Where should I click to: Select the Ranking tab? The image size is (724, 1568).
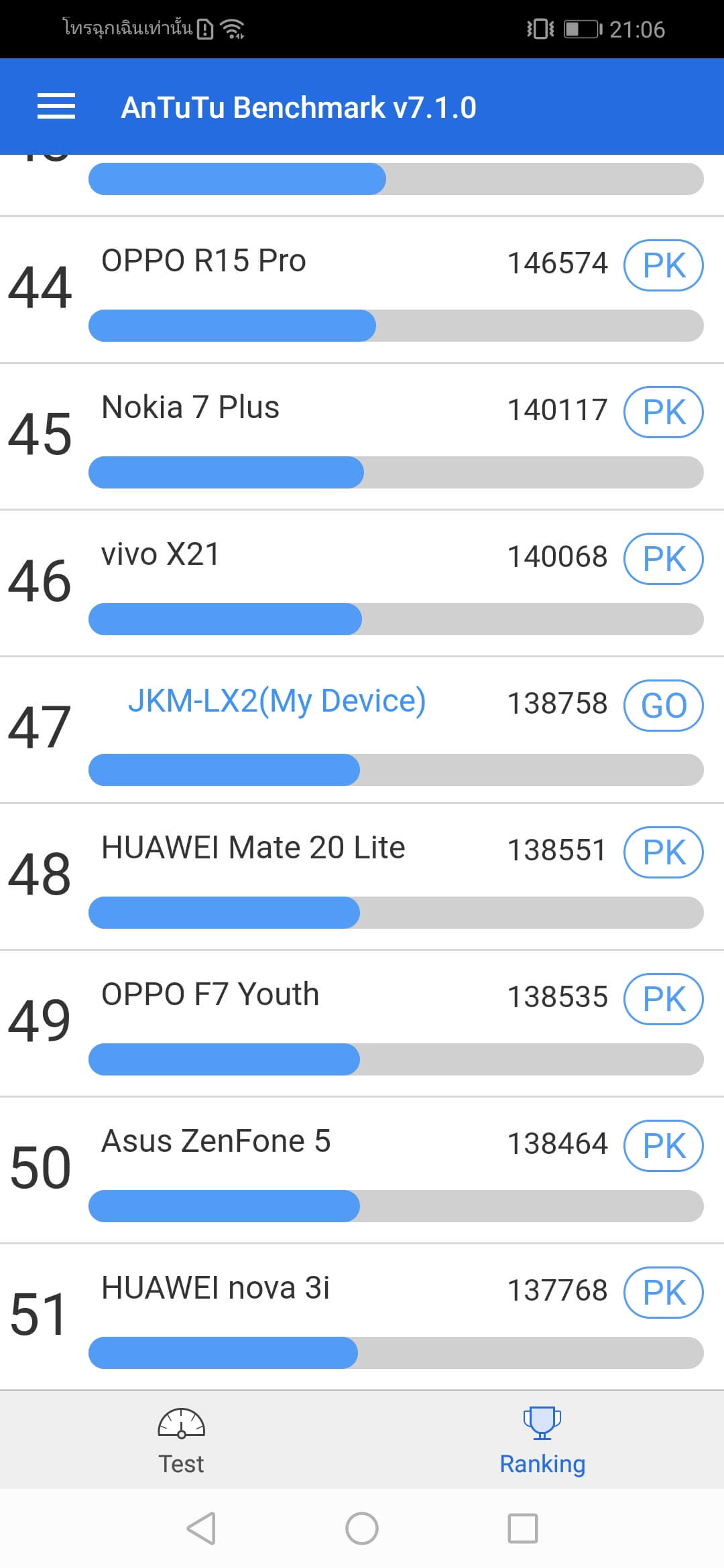click(x=542, y=1441)
